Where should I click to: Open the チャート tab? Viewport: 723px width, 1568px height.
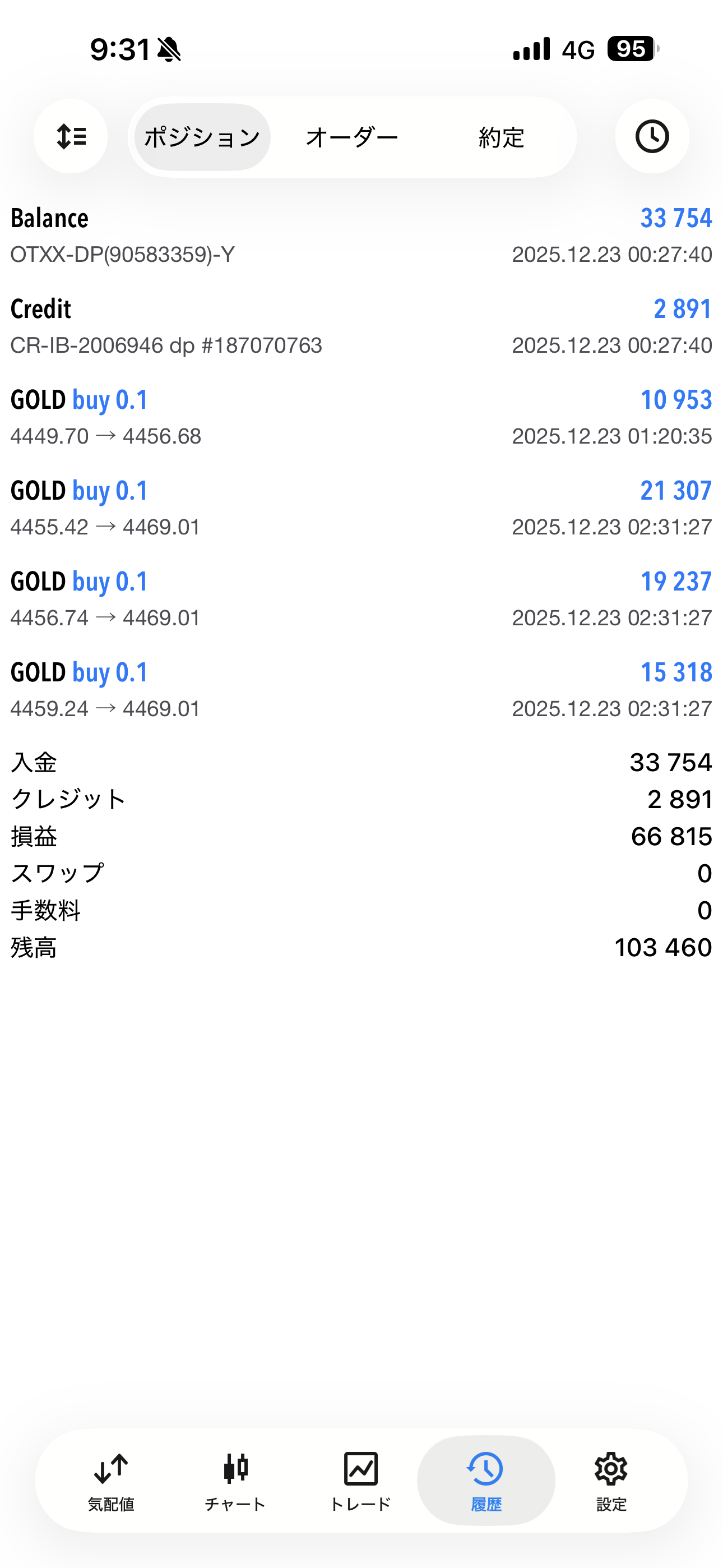(235, 1481)
